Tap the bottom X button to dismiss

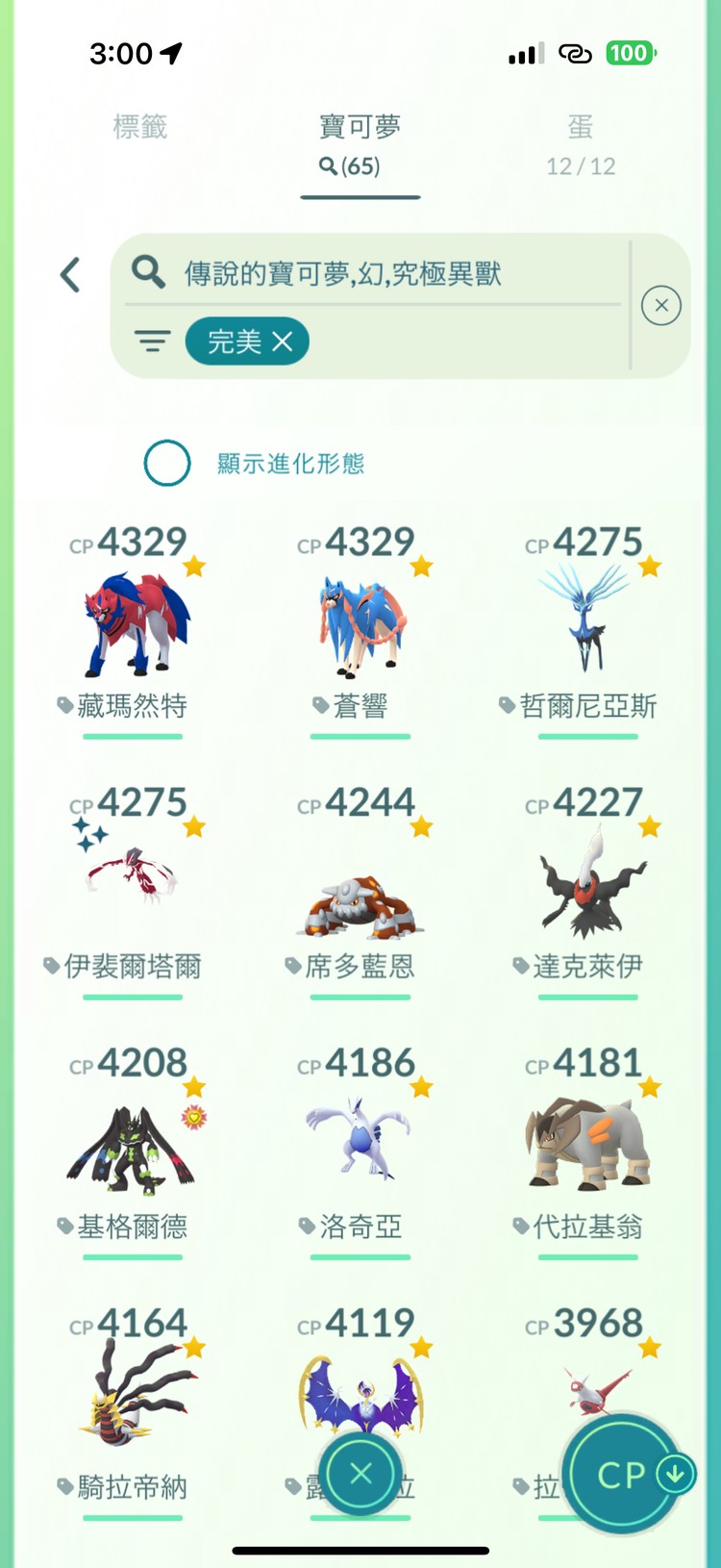pyautogui.click(x=360, y=1474)
